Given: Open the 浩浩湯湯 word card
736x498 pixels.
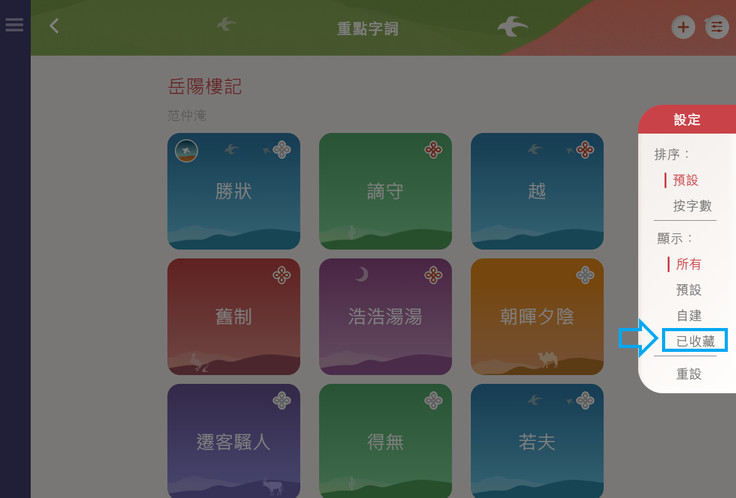Looking at the screenshot, I should [385, 317].
